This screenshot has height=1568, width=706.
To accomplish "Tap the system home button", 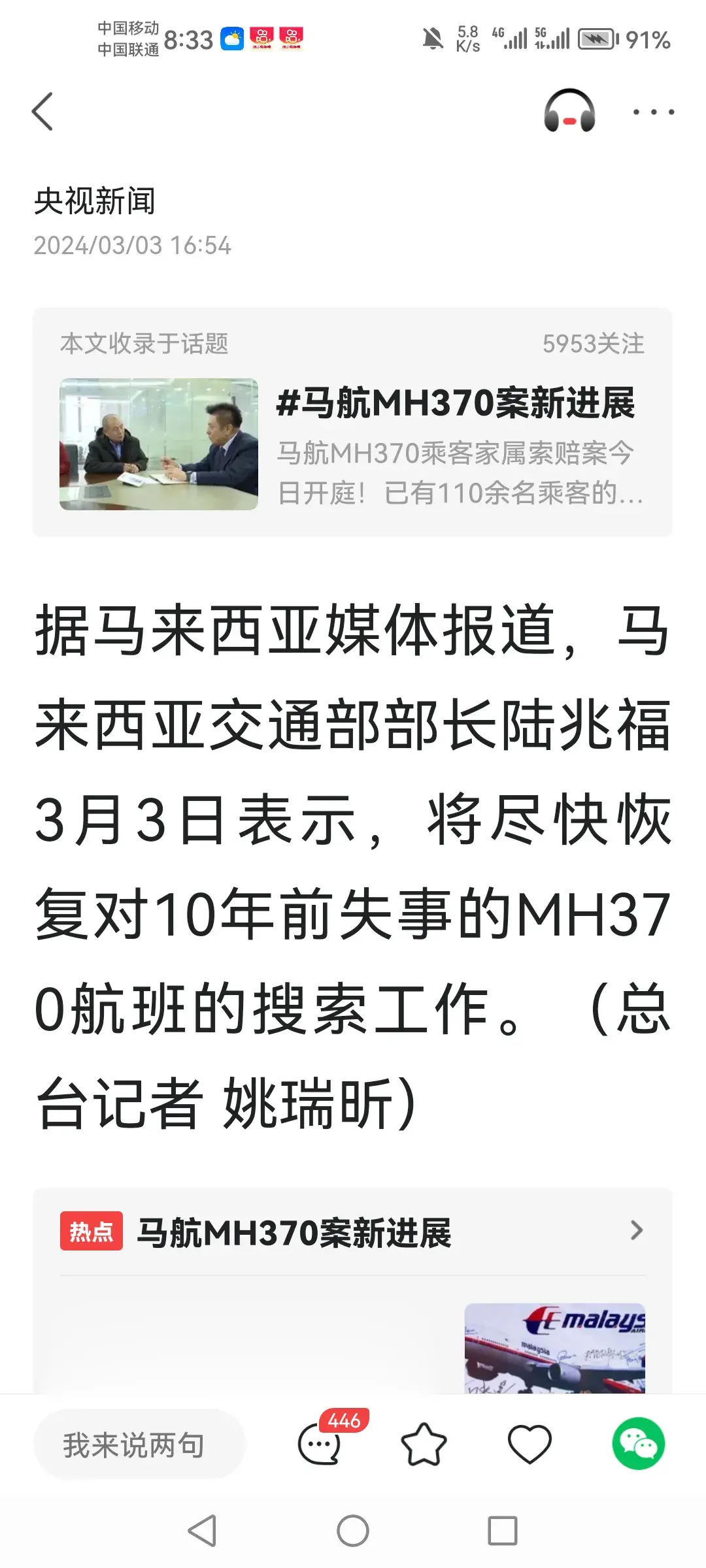I will click(x=353, y=1531).
